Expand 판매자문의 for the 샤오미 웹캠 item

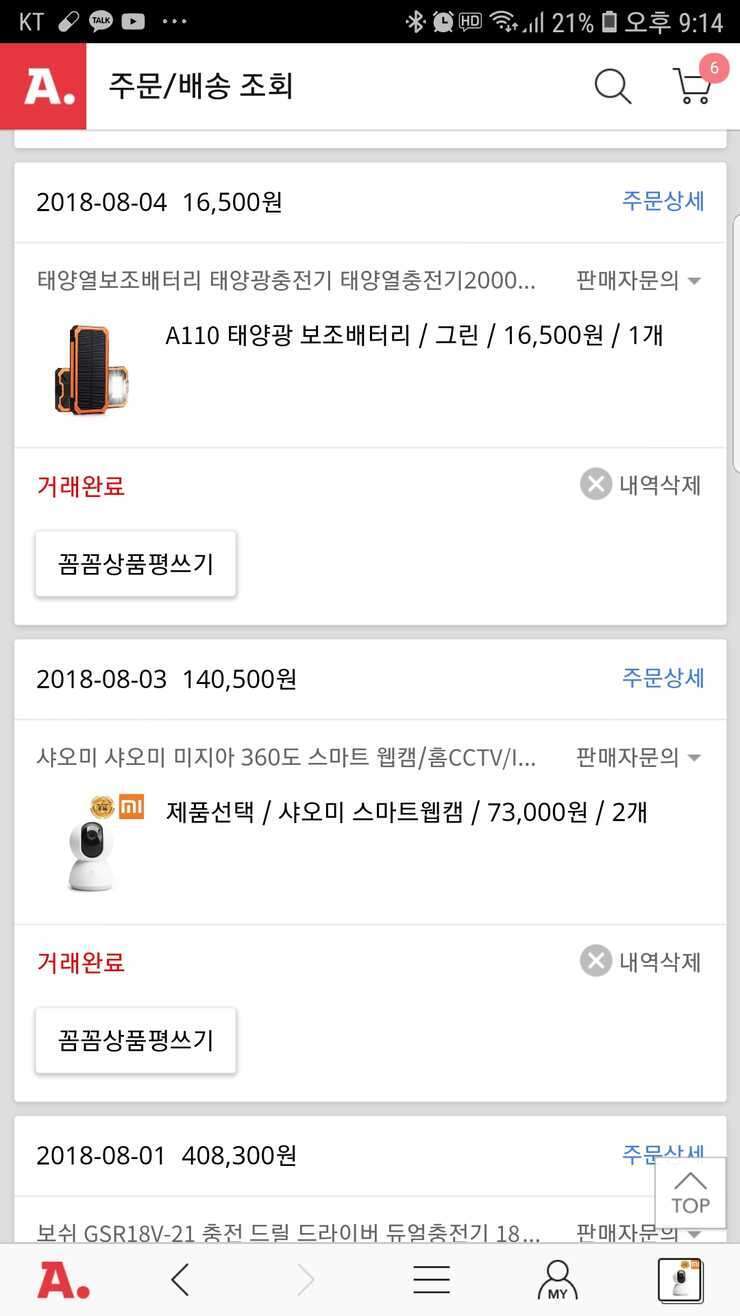pos(638,758)
